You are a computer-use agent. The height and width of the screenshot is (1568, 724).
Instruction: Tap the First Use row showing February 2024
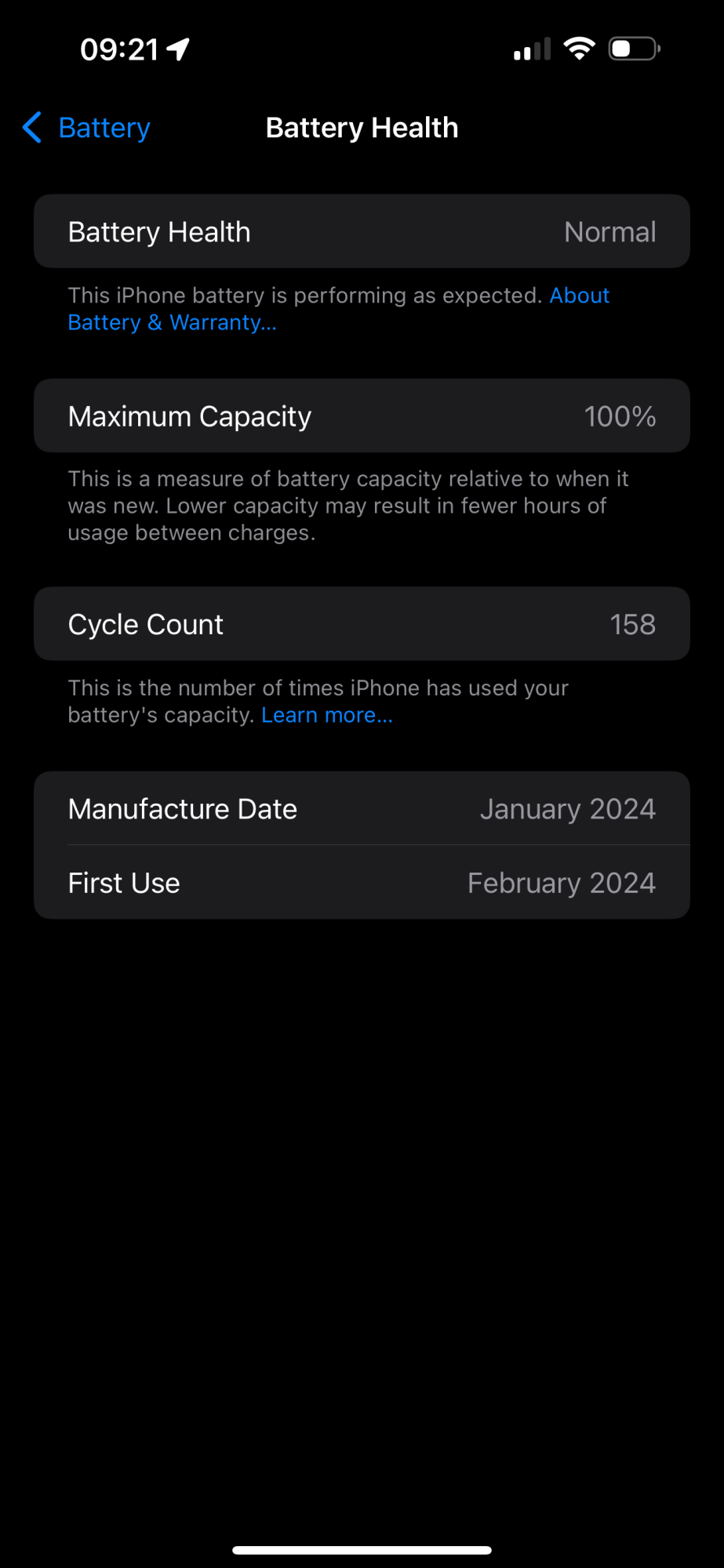362,882
